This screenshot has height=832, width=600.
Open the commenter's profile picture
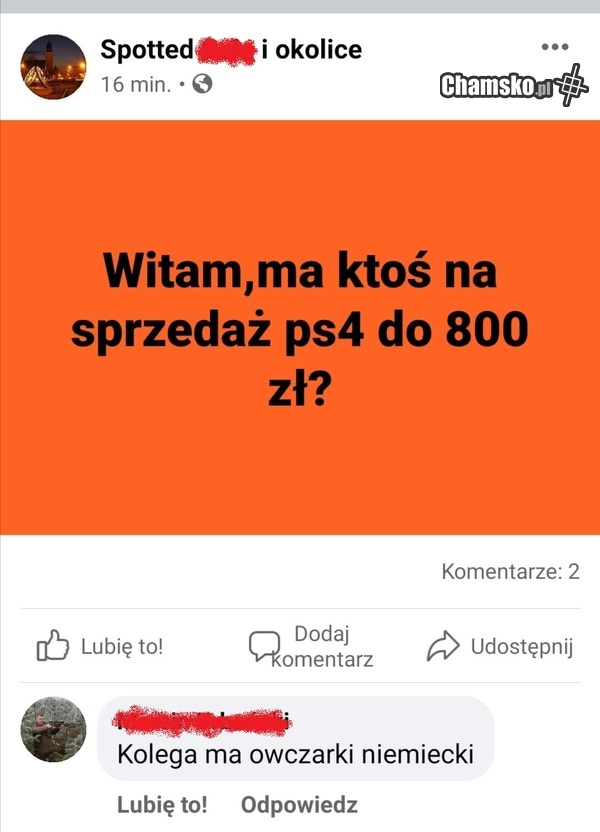point(54,729)
